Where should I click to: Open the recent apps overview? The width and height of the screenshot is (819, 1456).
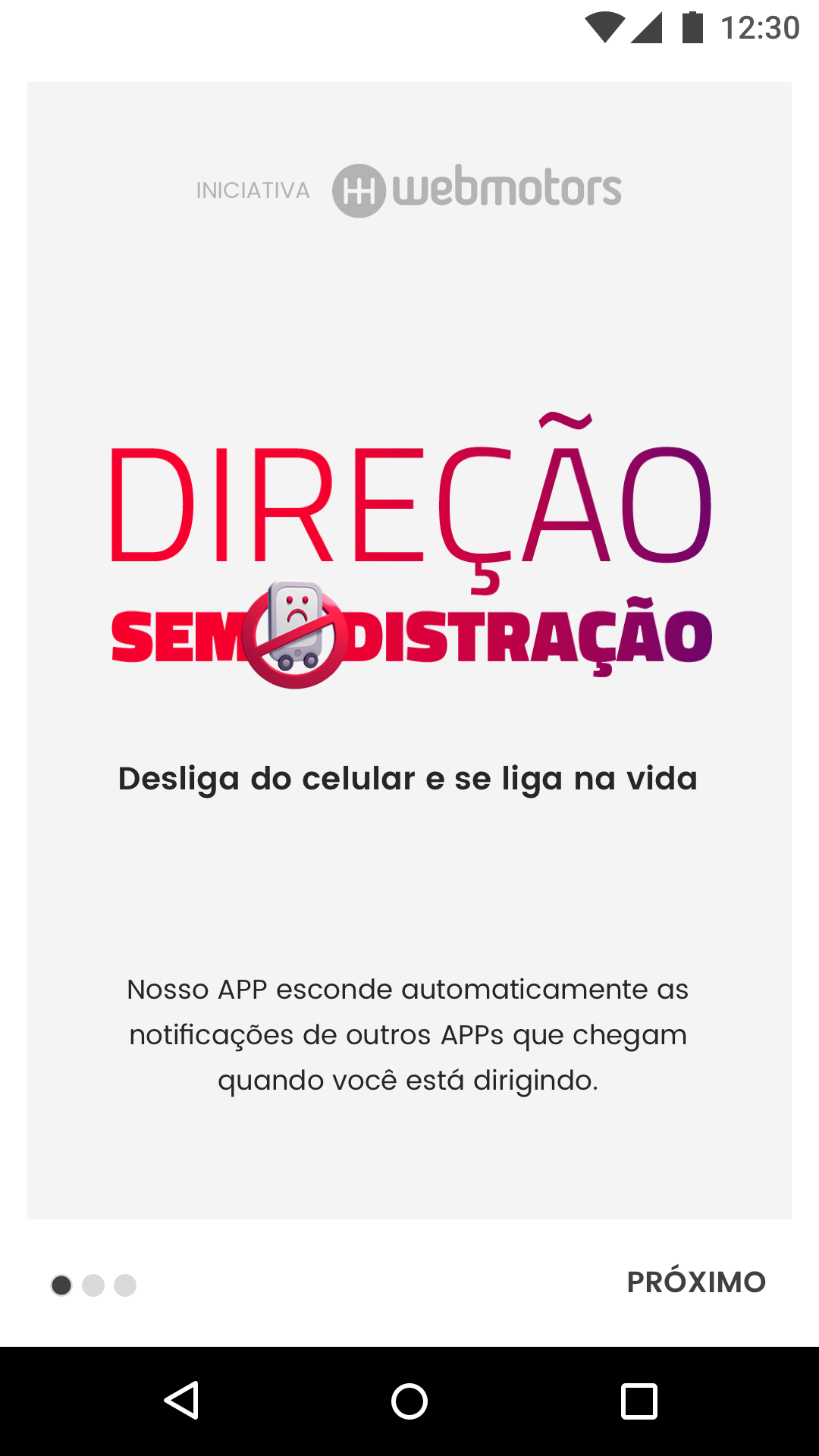click(639, 1401)
